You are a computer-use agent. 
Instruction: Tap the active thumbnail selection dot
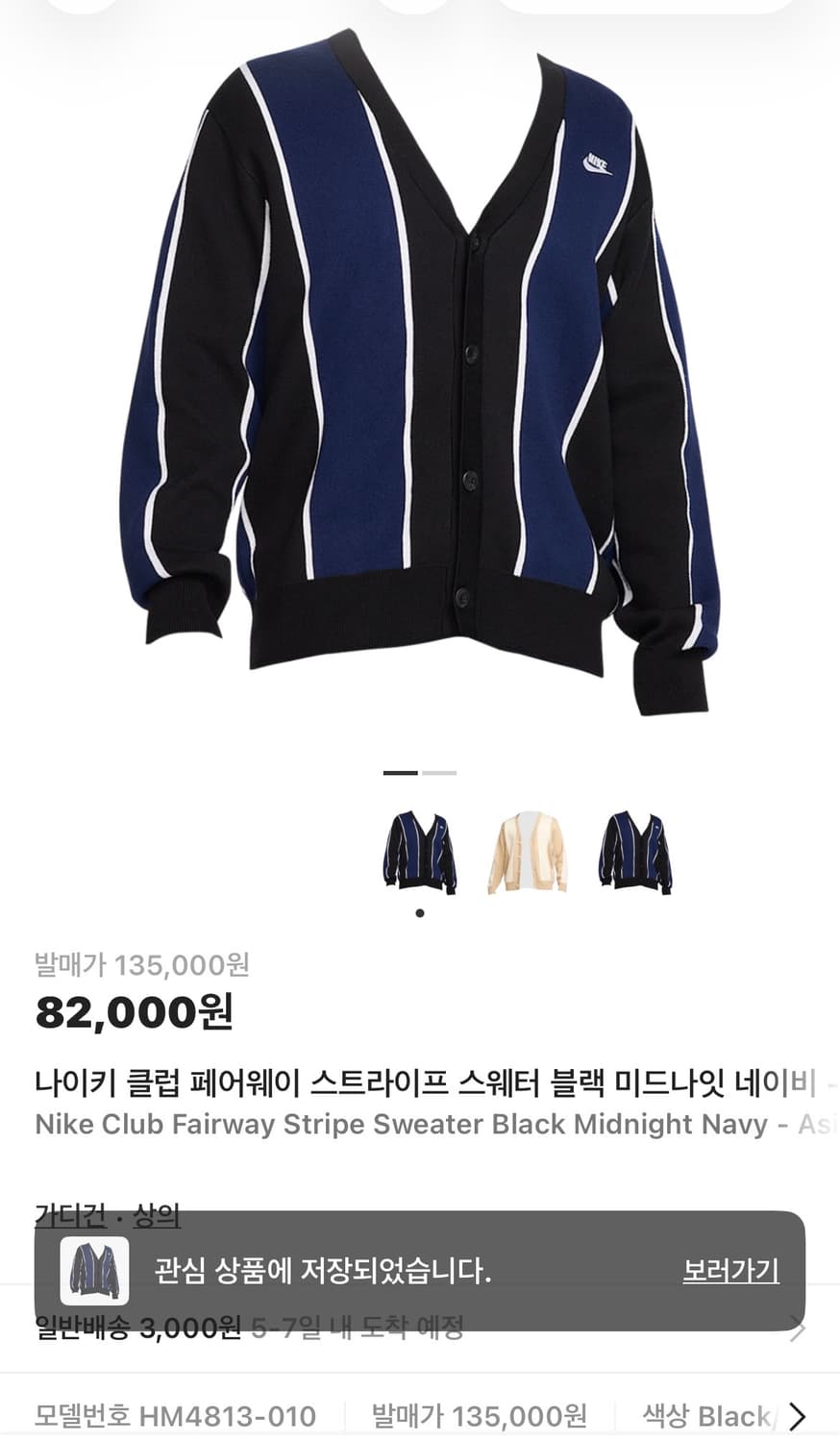click(x=418, y=913)
